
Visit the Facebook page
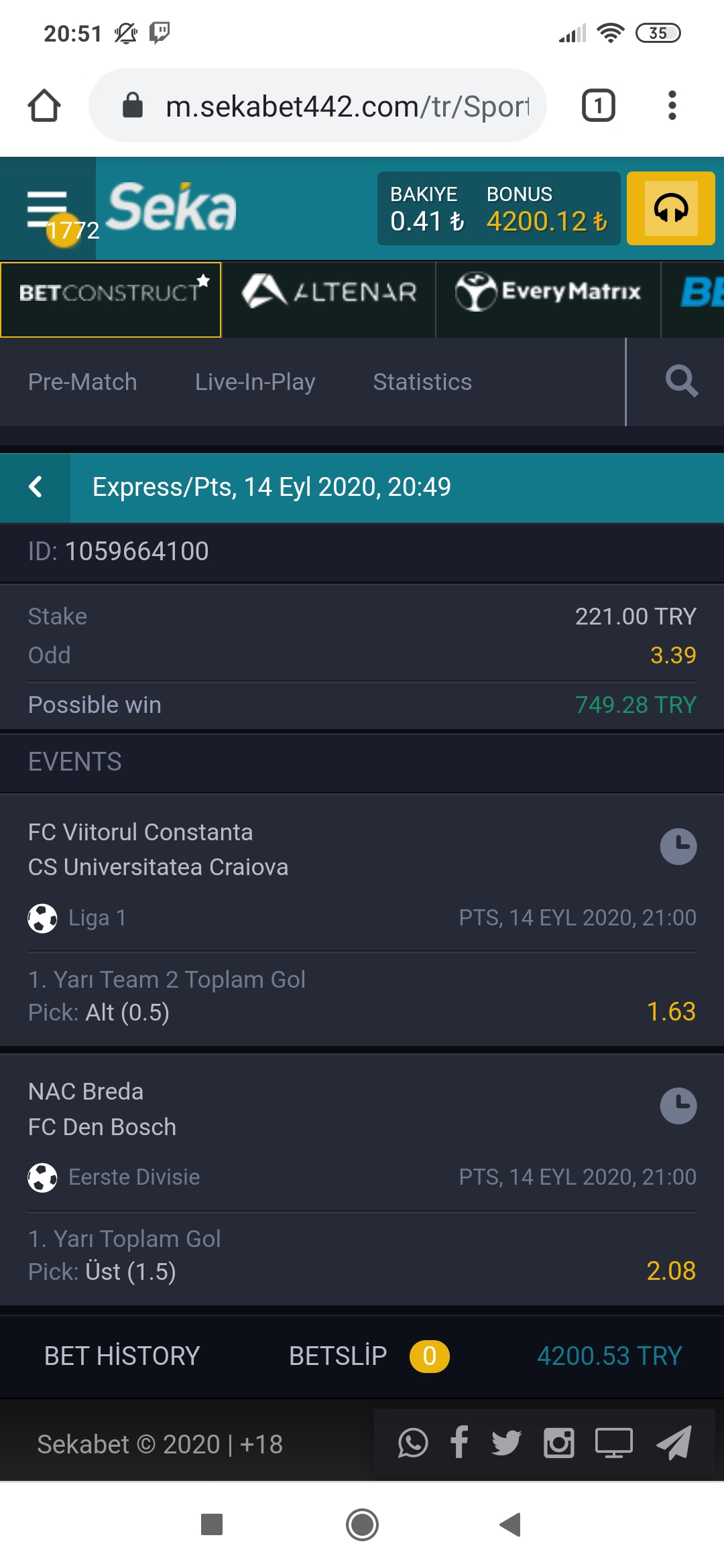[459, 1443]
